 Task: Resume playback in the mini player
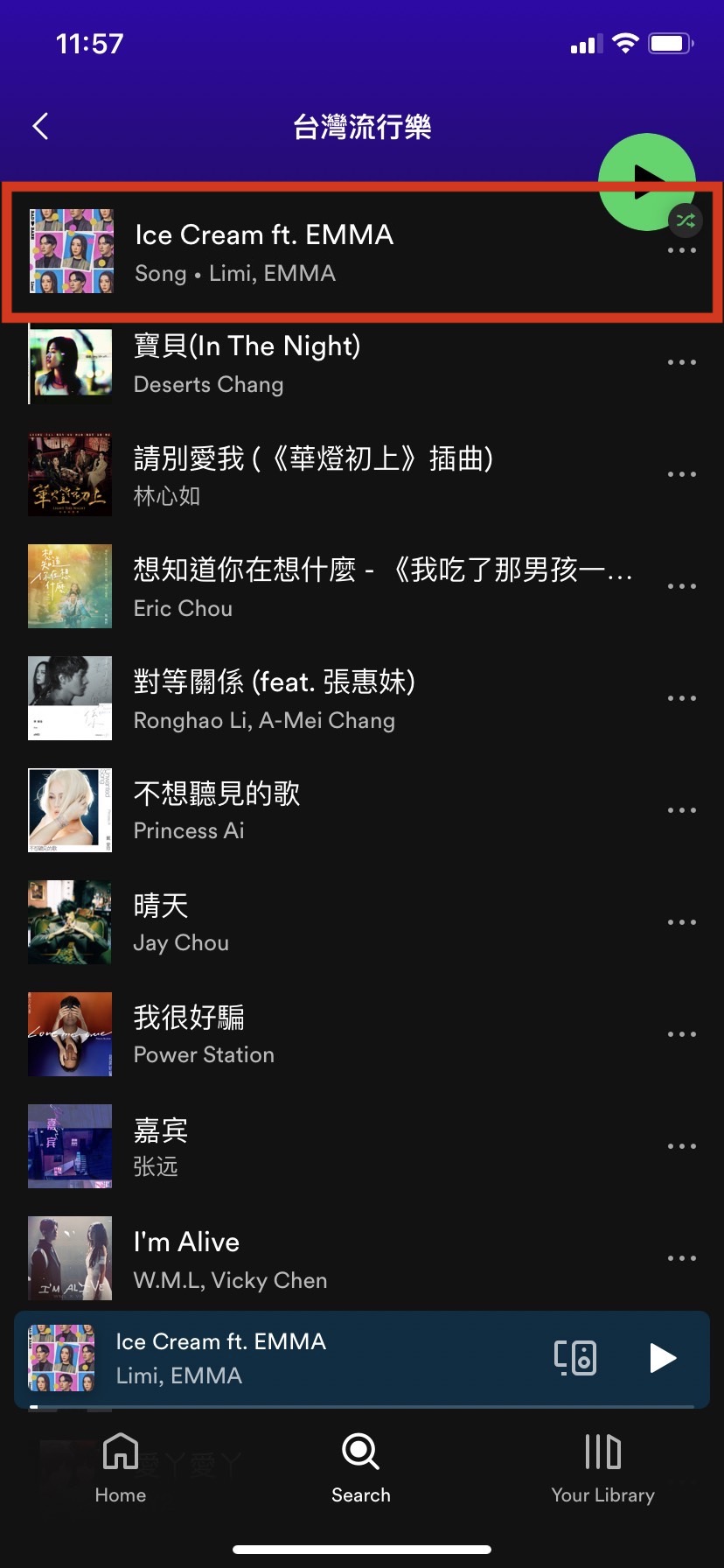[x=662, y=1358]
